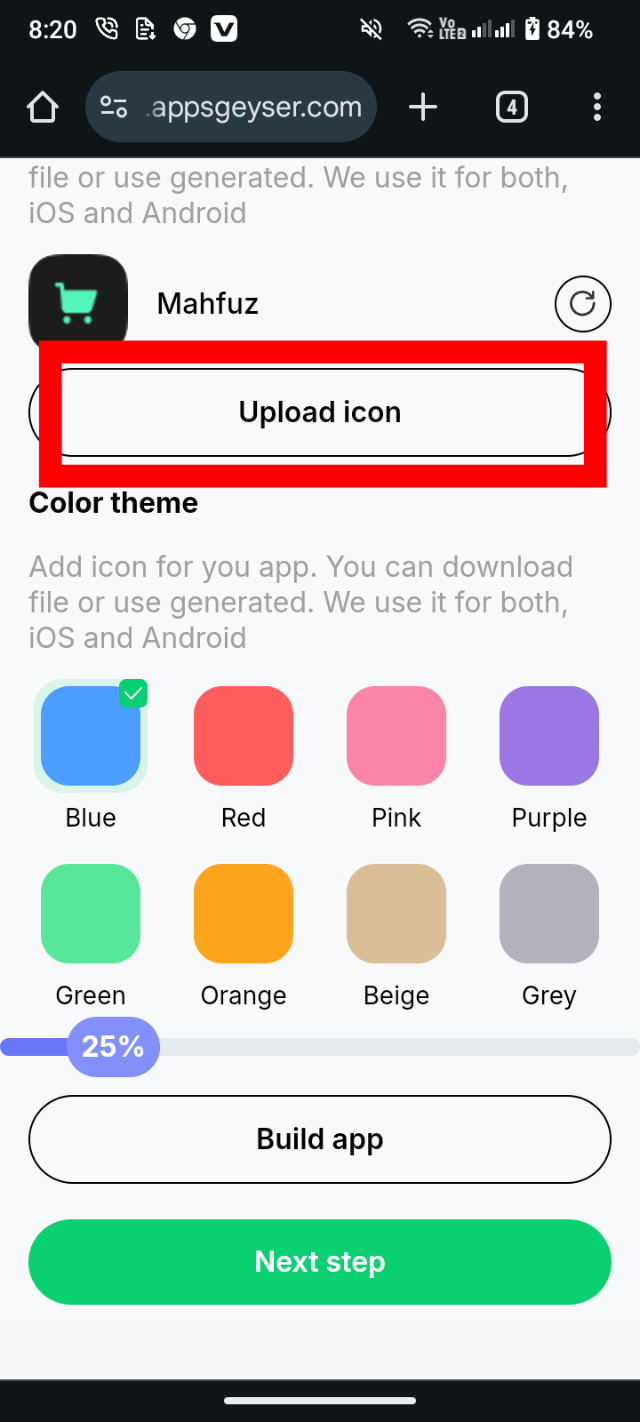
Task: Choose the Grey color theme
Action: point(549,914)
